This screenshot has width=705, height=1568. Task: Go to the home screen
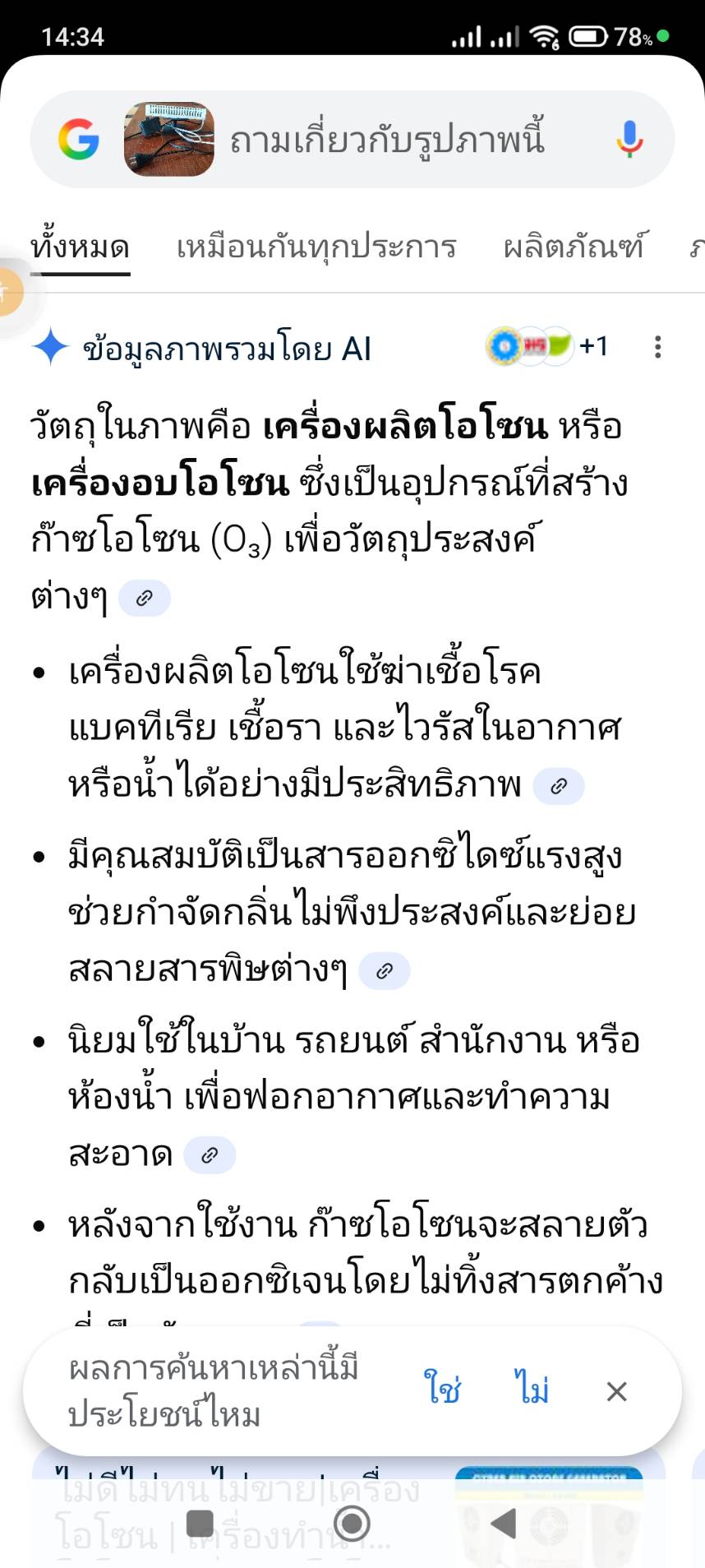click(x=352, y=1523)
